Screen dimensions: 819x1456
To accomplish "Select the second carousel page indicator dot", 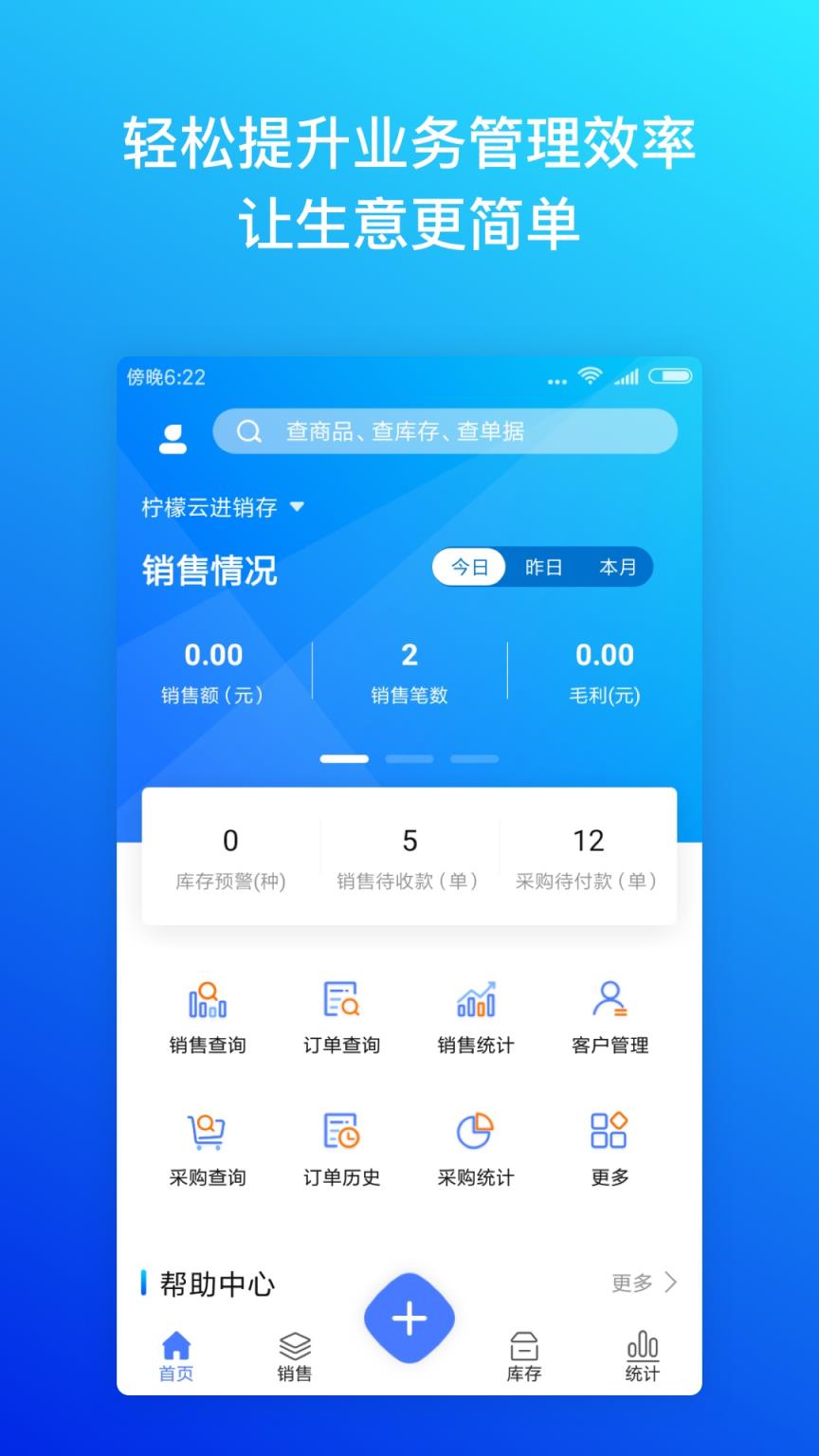I will point(409,759).
